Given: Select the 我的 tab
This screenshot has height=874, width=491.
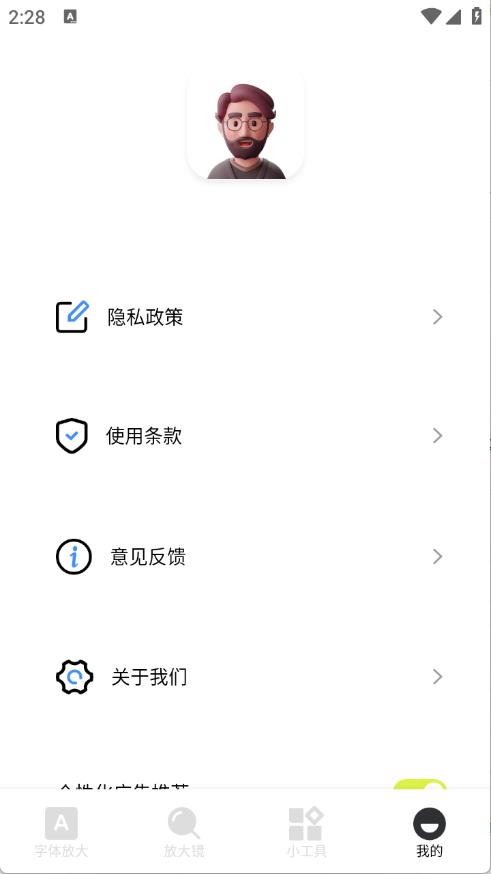Looking at the screenshot, I should 429,831.
